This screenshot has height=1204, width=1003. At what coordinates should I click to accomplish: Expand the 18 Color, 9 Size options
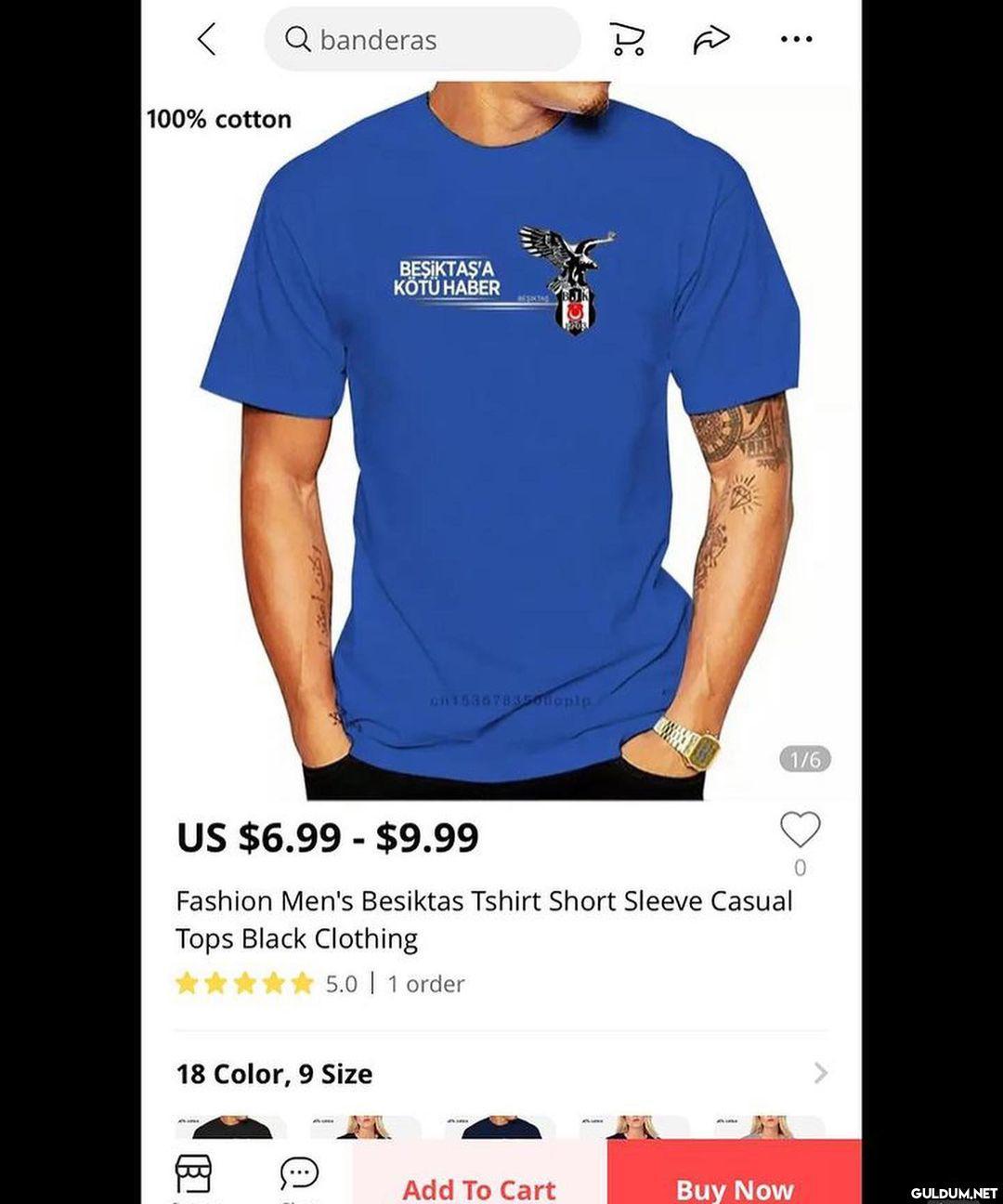[501, 1074]
